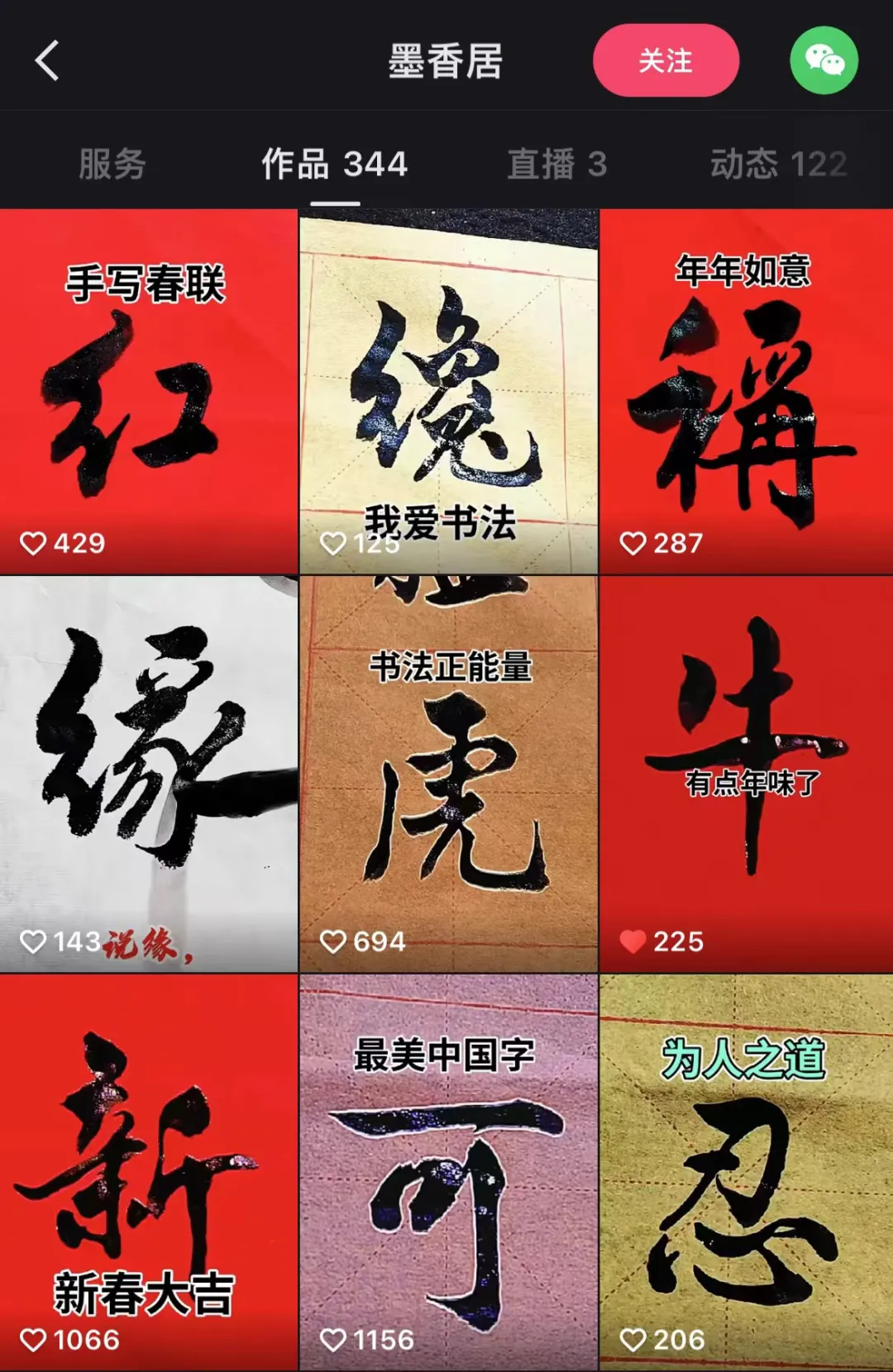
Task: Open the 为人之道 video with 206 likes
Action: tap(746, 1172)
